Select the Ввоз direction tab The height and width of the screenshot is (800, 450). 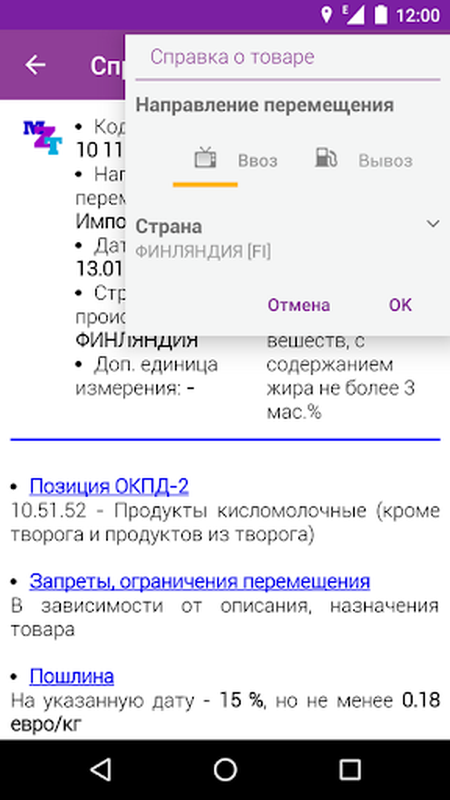(236, 161)
